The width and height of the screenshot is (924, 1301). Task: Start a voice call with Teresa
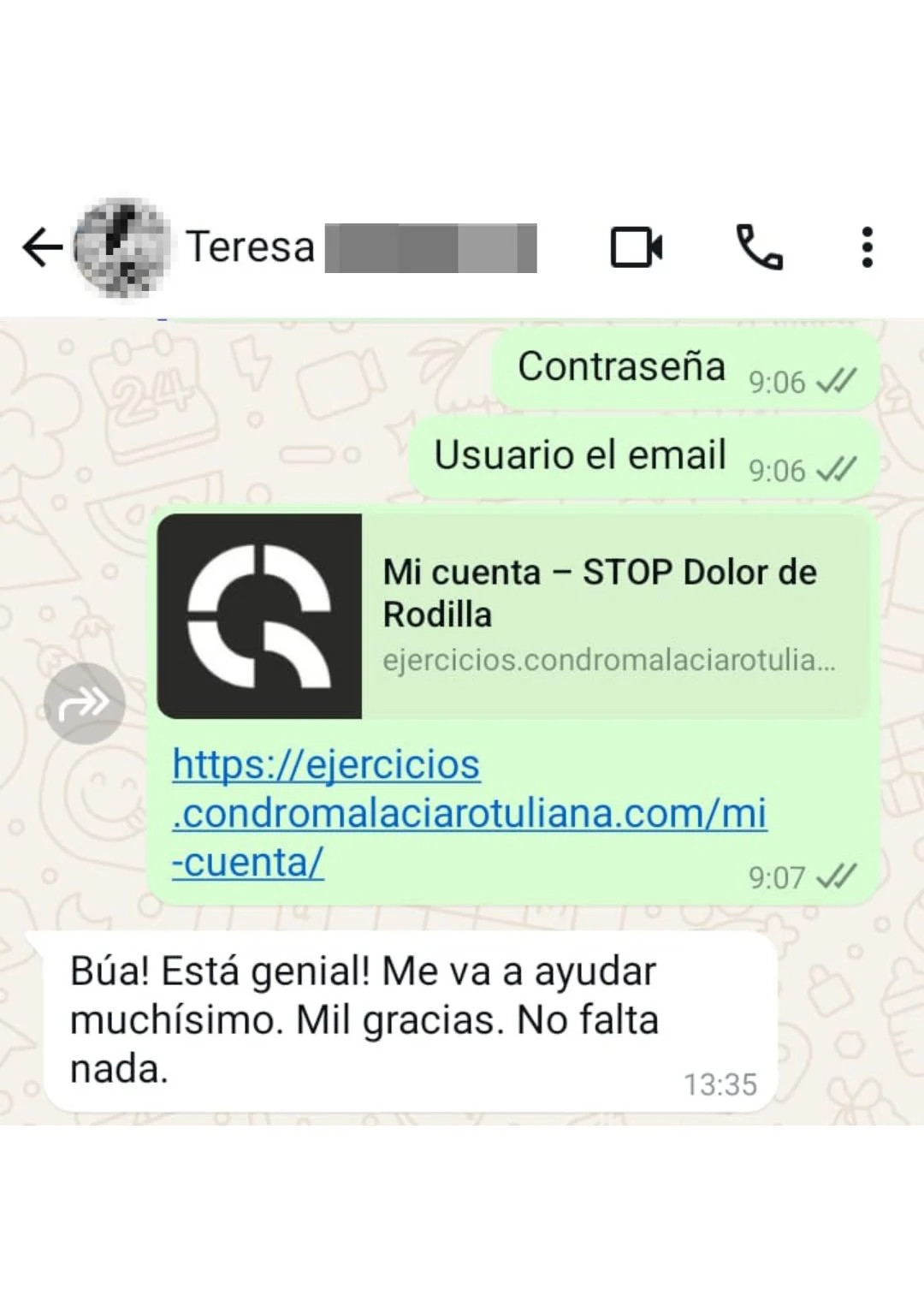click(x=759, y=248)
